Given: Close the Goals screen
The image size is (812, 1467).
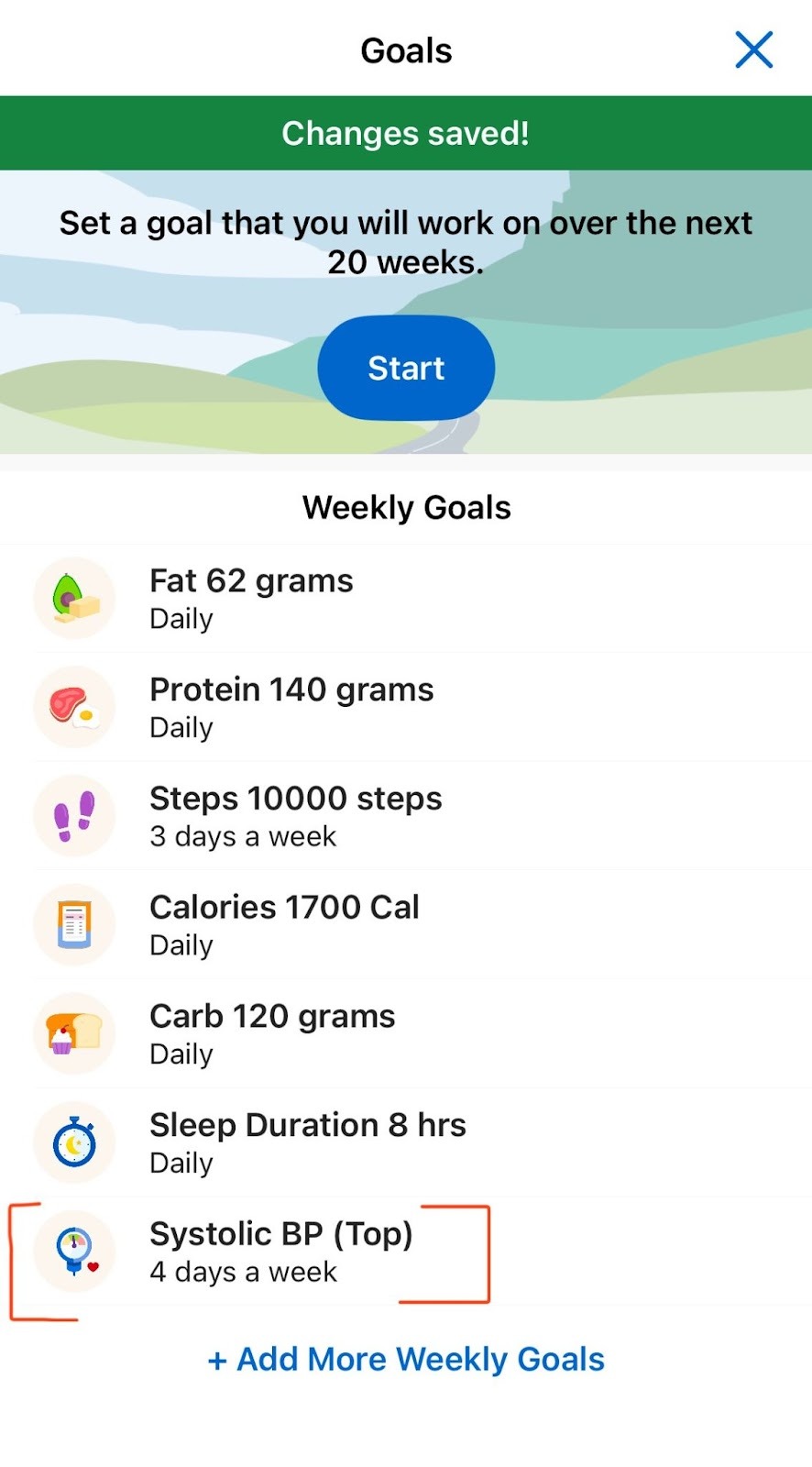Looking at the screenshot, I should click(753, 50).
